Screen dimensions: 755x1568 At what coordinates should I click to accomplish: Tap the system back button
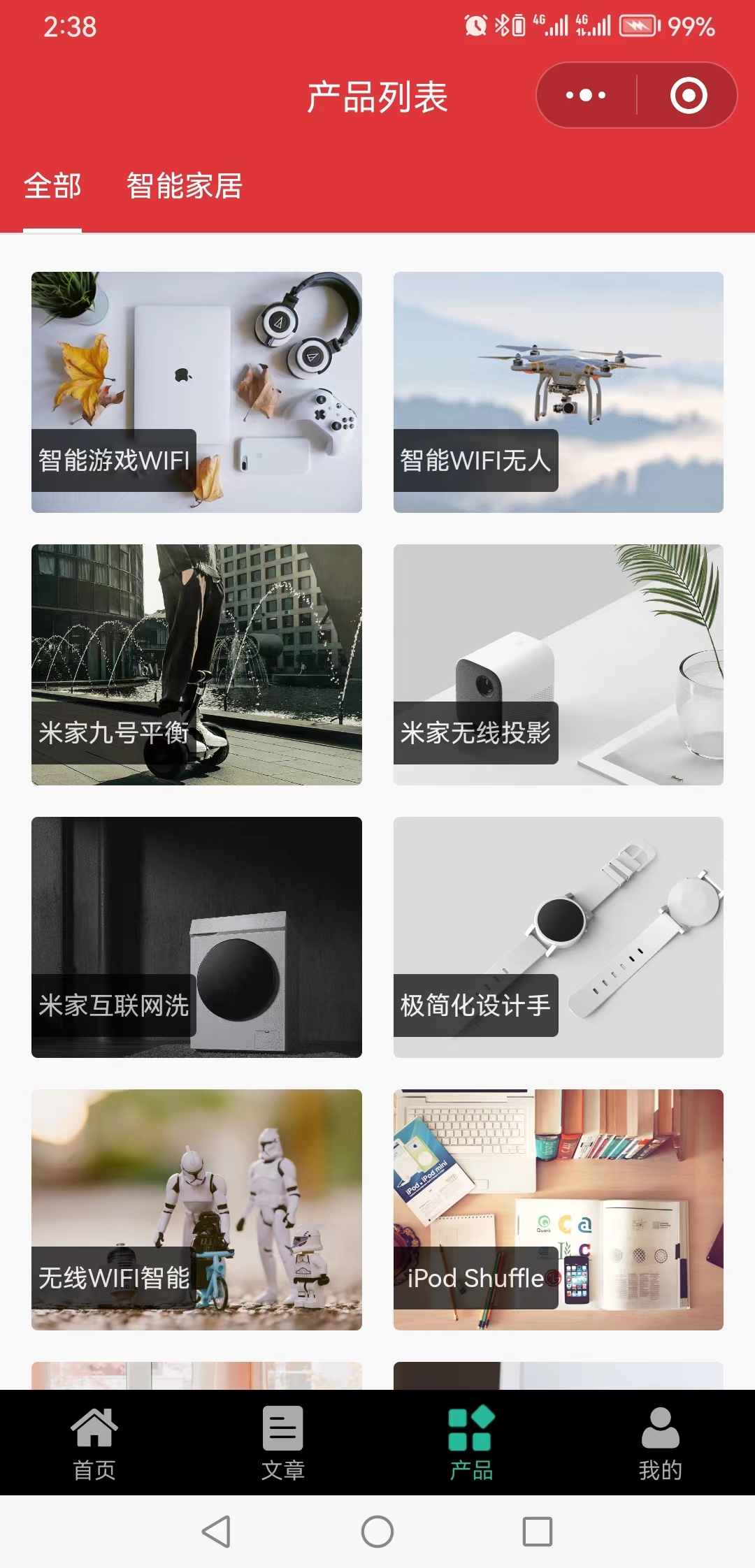(x=216, y=1532)
